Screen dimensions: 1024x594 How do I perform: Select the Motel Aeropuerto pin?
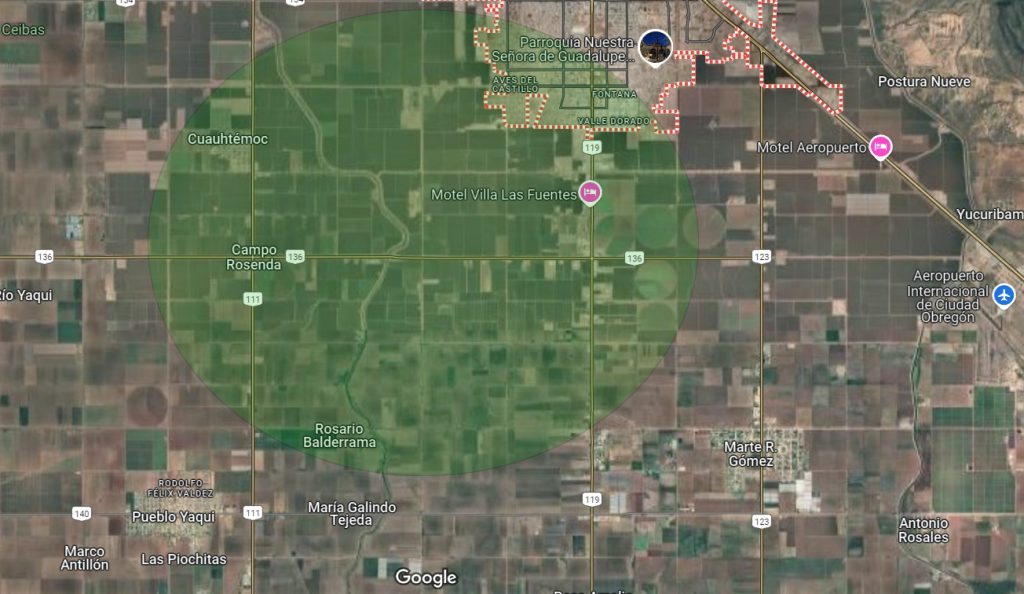coord(880,147)
